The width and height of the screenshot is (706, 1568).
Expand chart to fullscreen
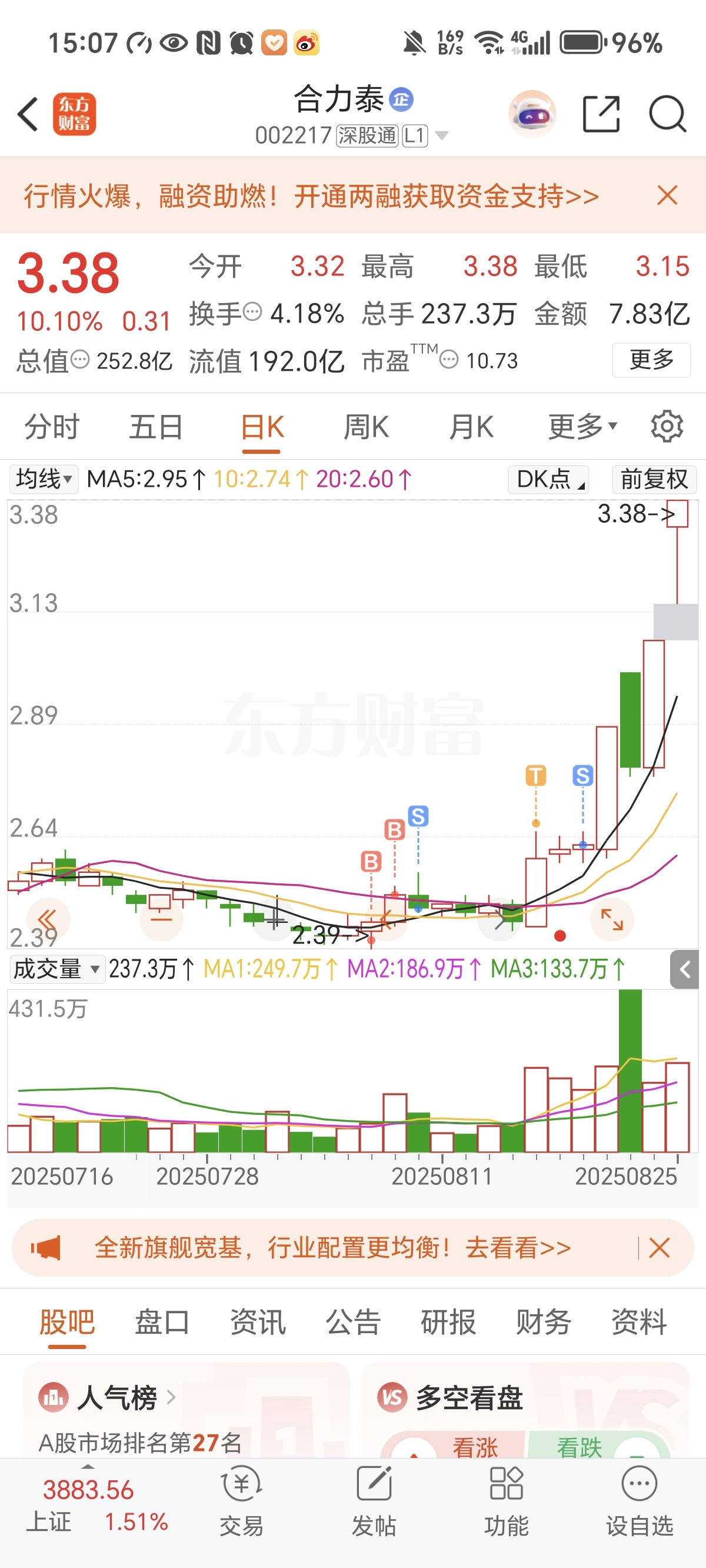(612, 919)
